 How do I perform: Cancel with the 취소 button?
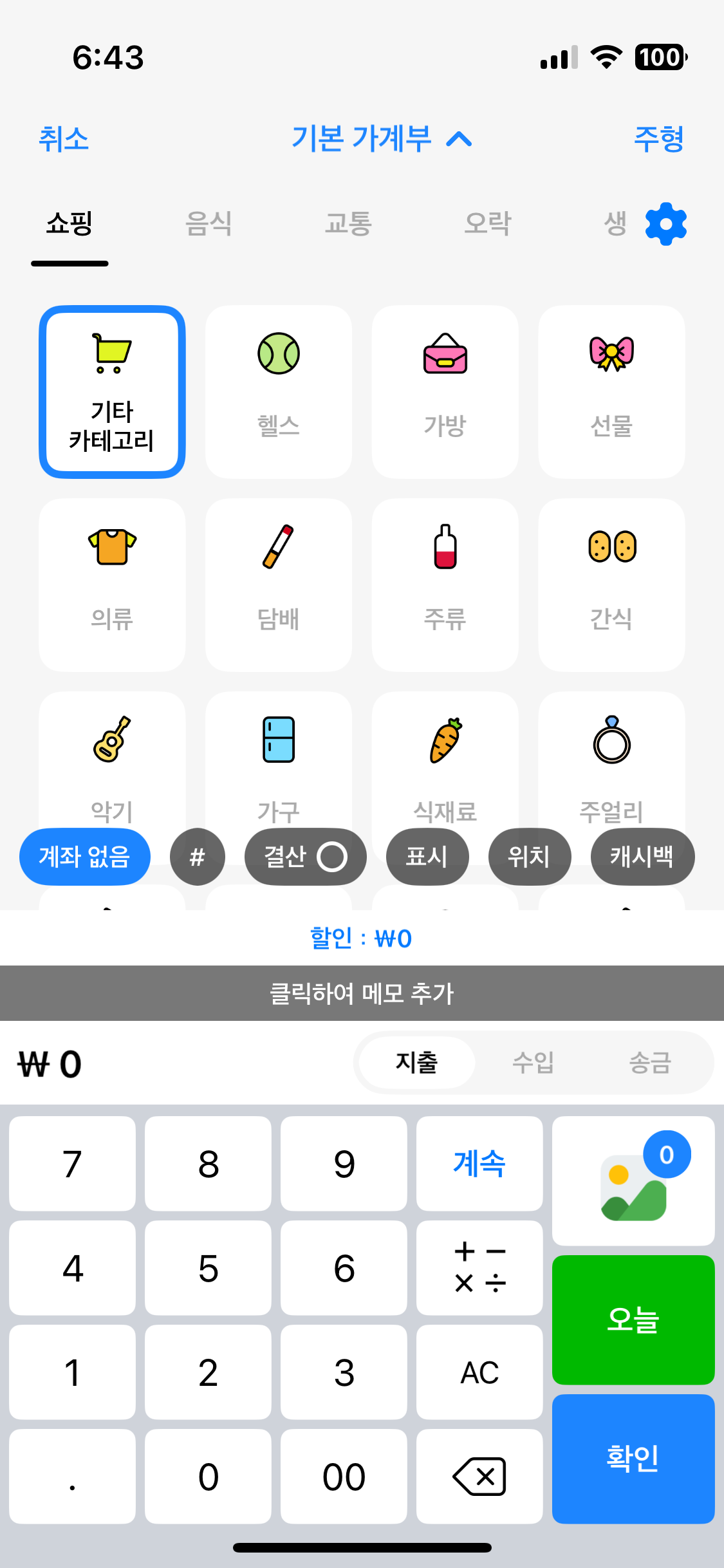pyautogui.click(x=63, y=139)
